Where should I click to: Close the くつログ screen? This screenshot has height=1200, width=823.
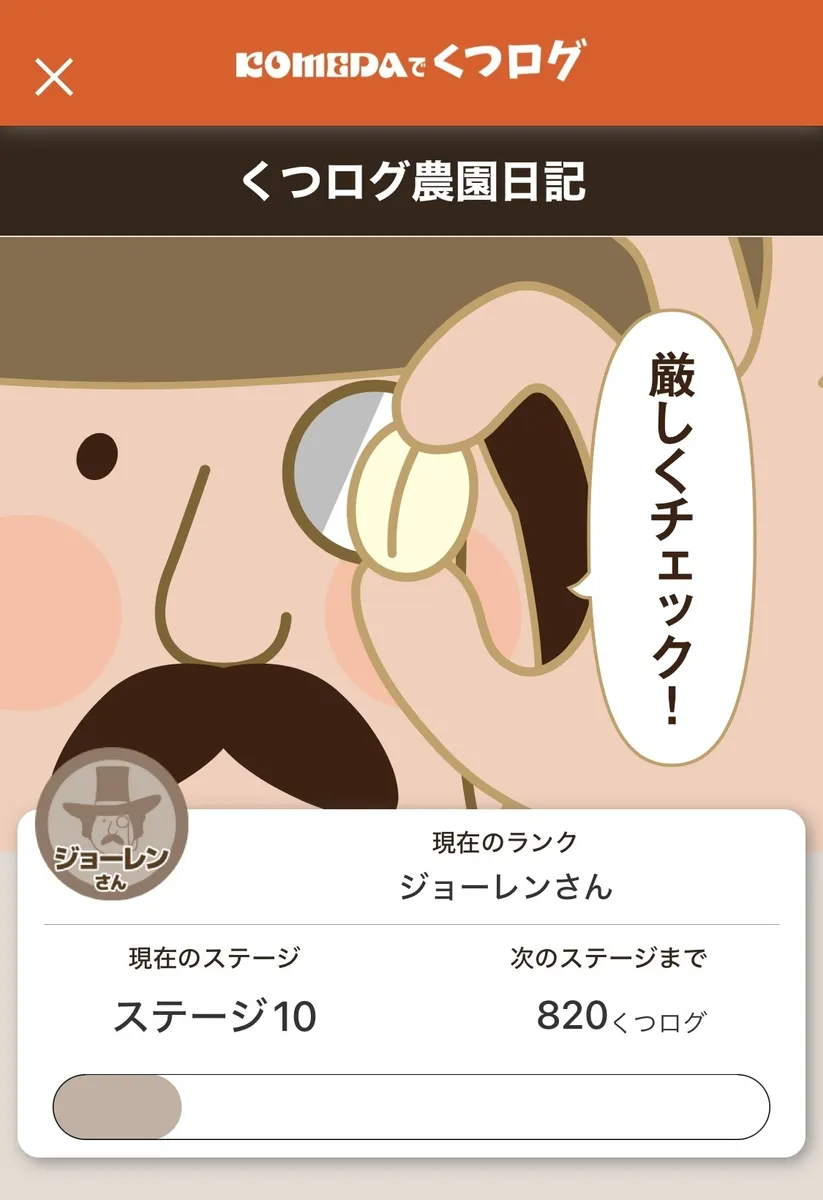click(x=54, y=76)
